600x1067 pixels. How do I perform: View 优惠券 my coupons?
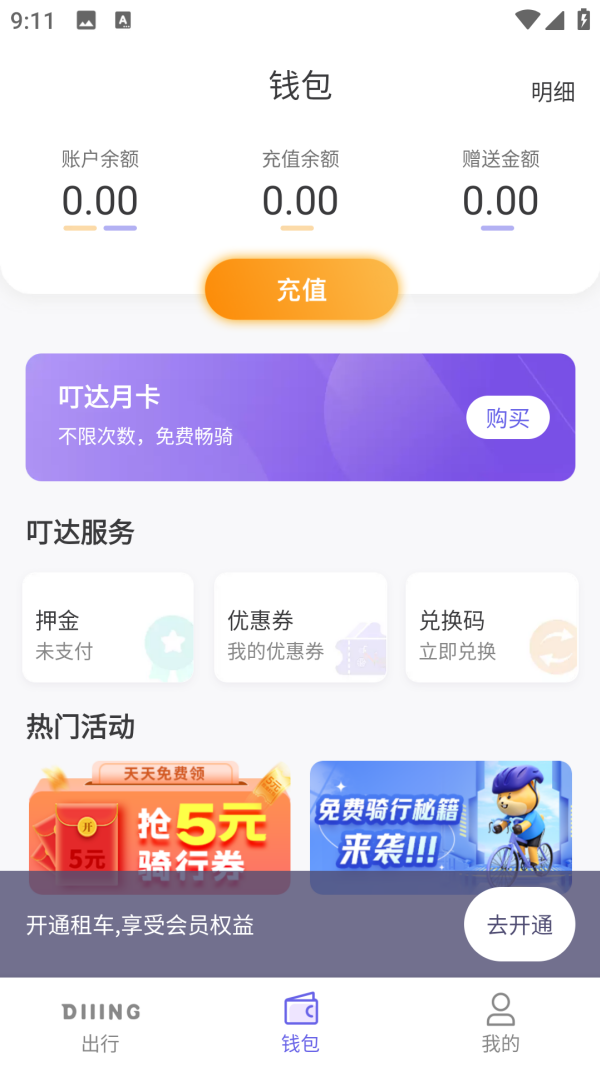300,628
